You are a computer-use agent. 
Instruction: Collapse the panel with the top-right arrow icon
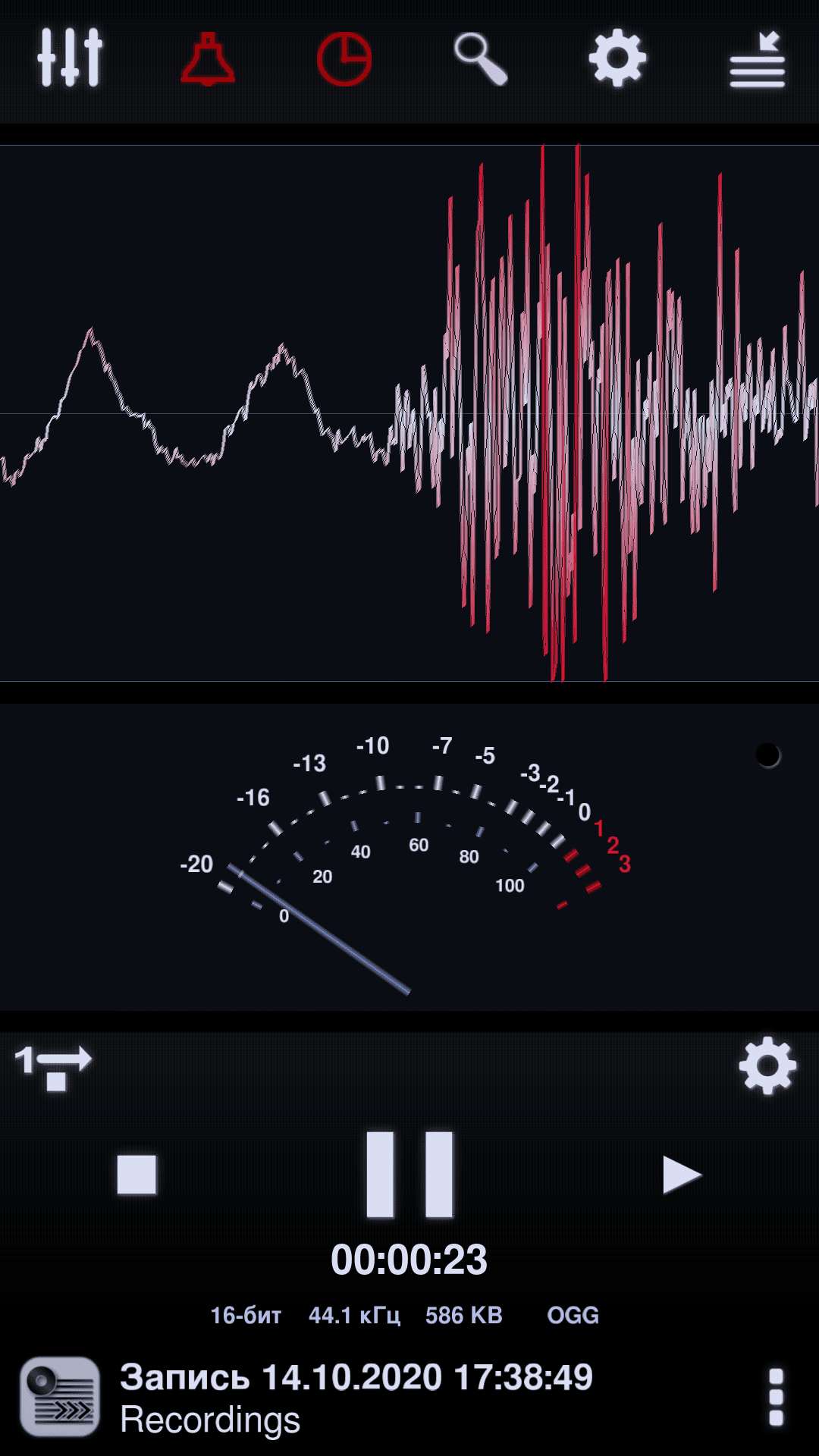point(757,60)
